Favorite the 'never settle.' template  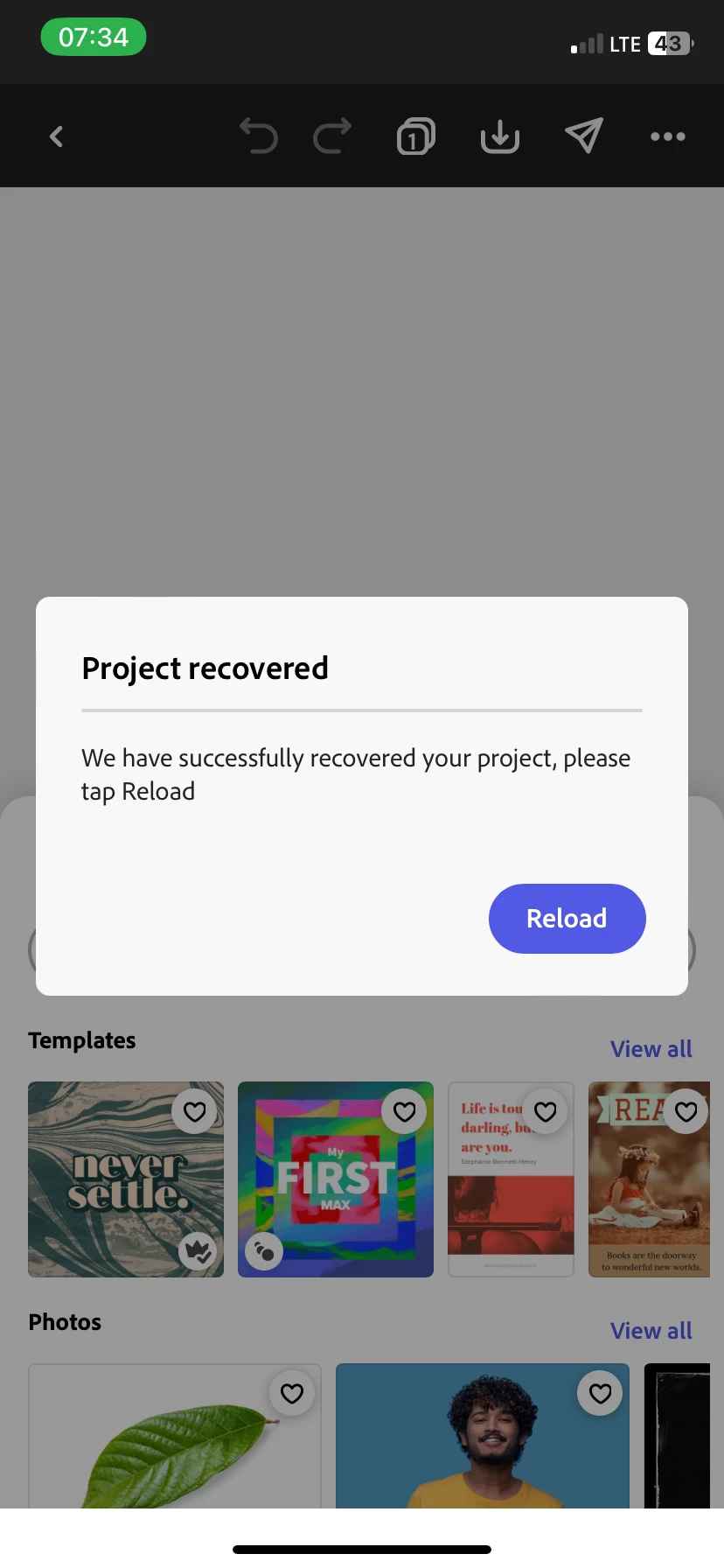(x=194, y=1111)
